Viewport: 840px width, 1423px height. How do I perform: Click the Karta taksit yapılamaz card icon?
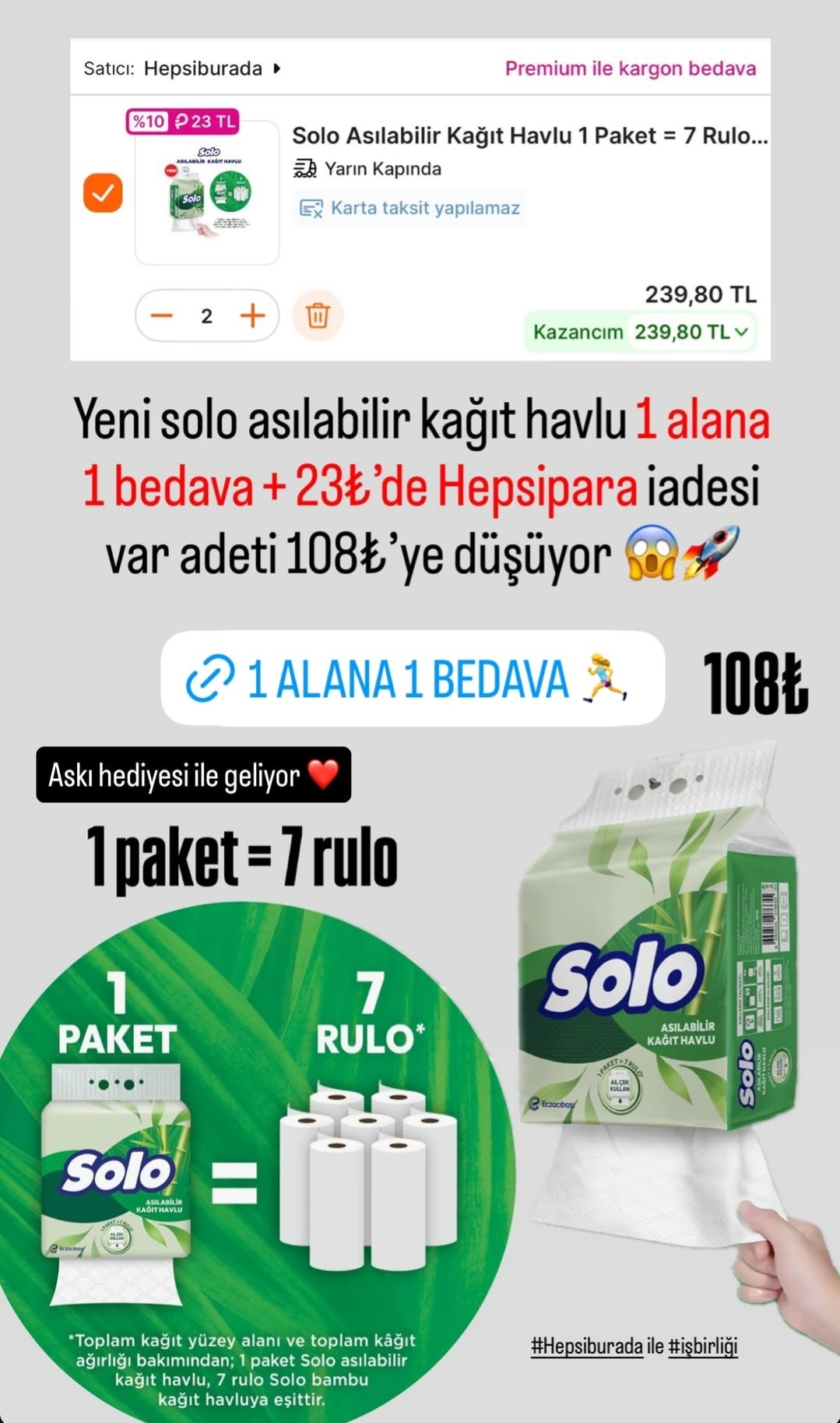pos(311,207)
